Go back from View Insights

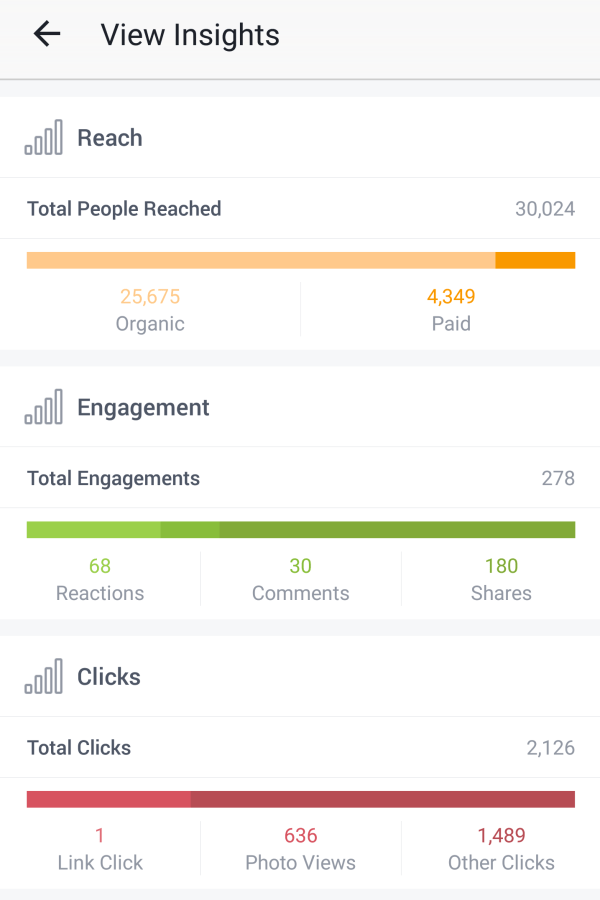coord(47,35)
